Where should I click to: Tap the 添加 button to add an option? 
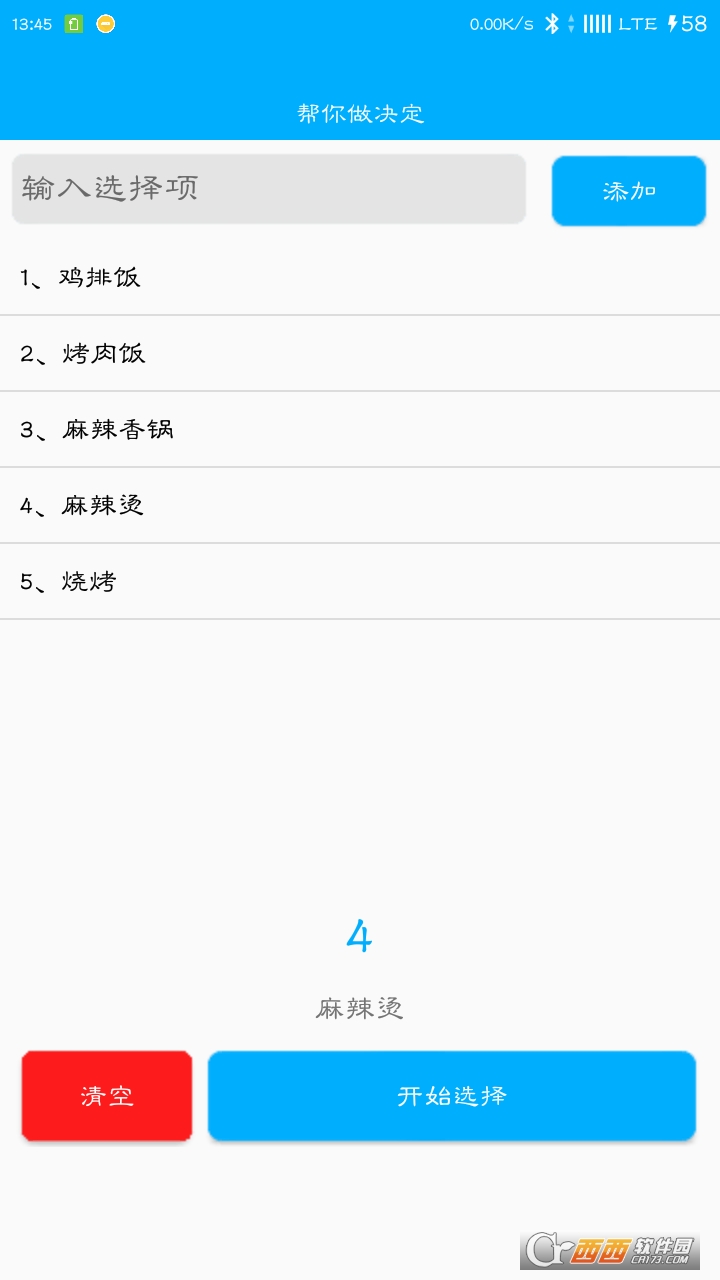628,190
